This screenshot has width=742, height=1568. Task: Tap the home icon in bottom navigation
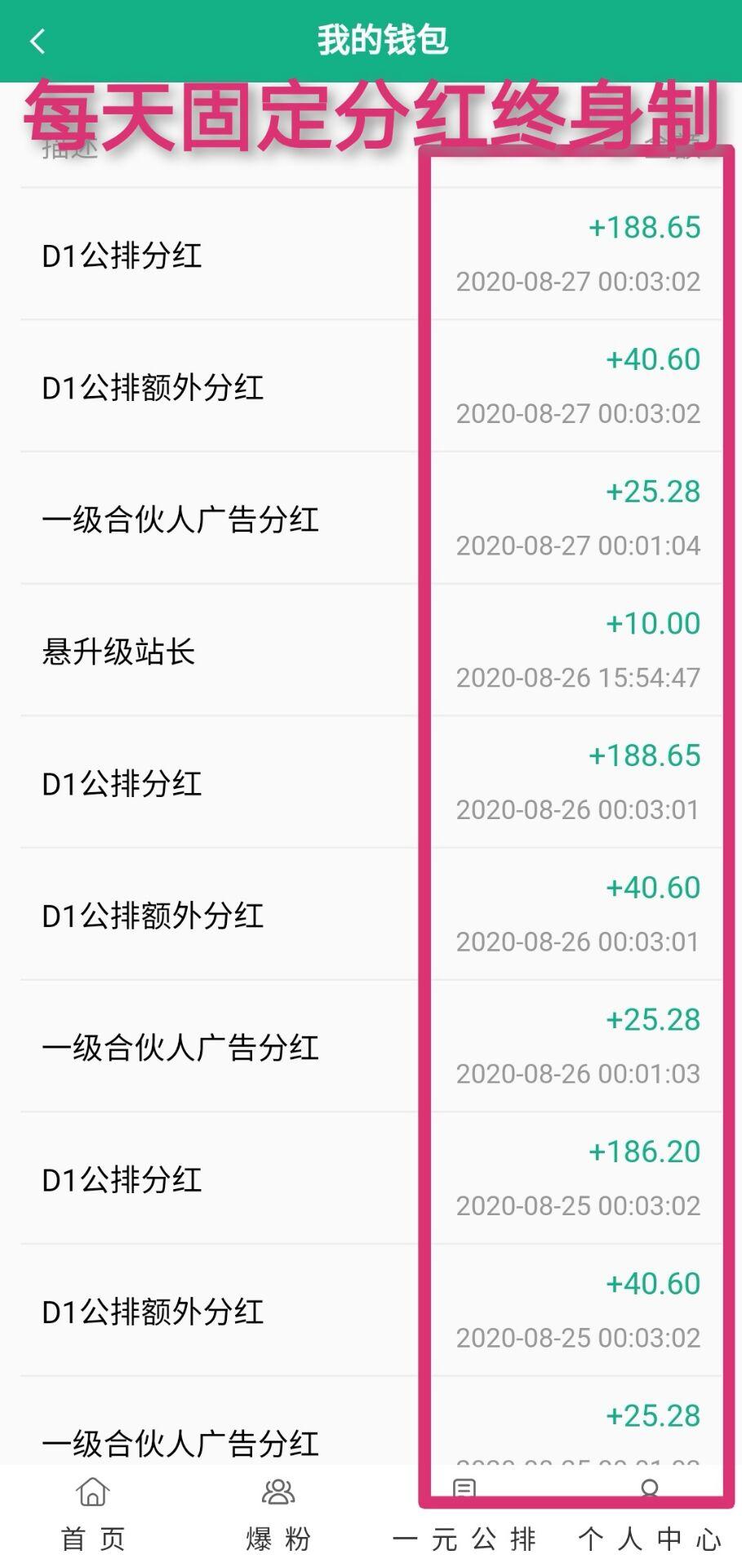tap(91, 1491)
